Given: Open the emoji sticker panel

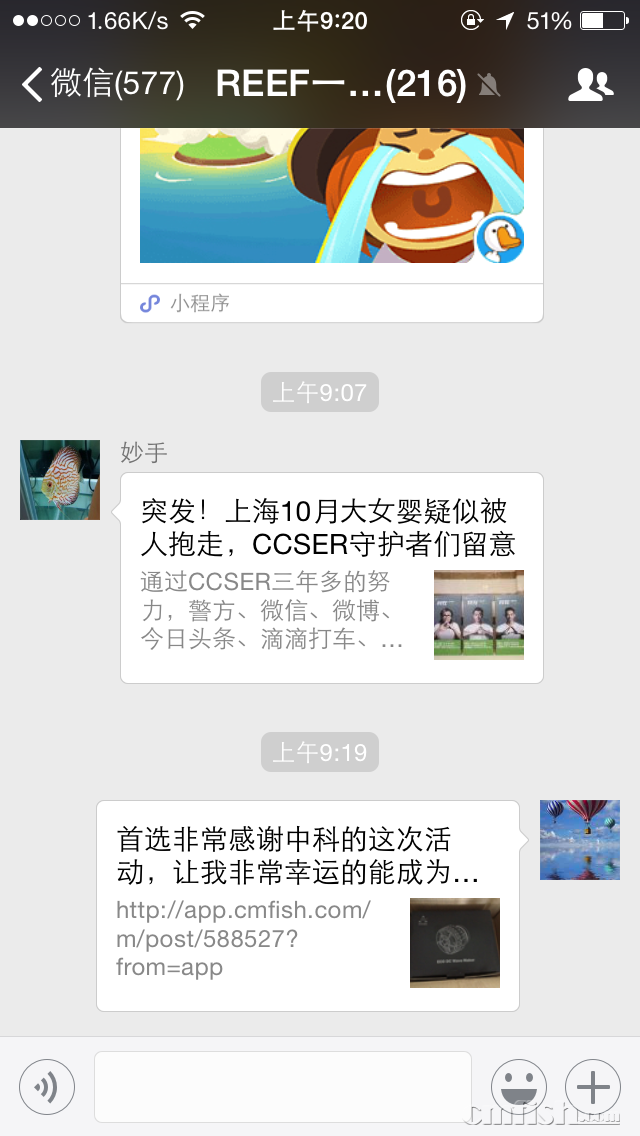Looking at the screenshot, I should tap(518, 1086).
